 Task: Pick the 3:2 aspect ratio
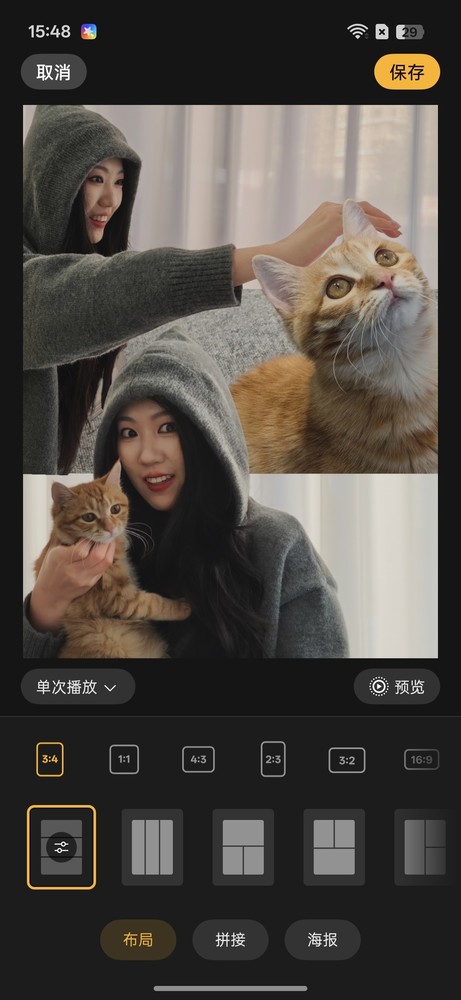(x=347, y=760)
